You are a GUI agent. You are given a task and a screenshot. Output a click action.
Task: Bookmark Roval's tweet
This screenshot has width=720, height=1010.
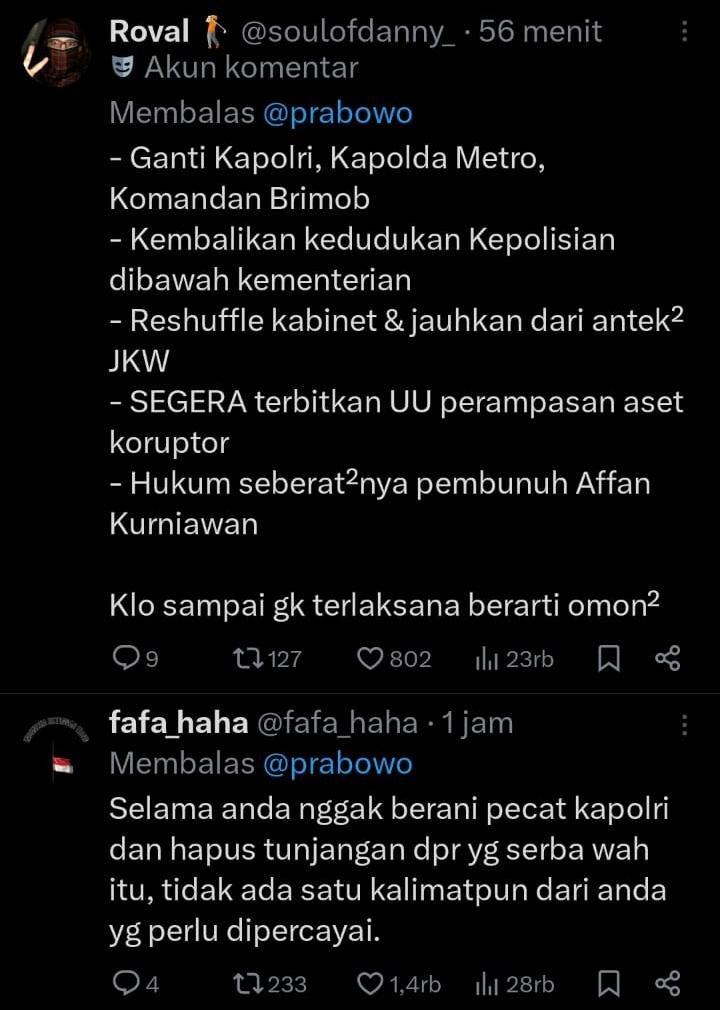607,658
